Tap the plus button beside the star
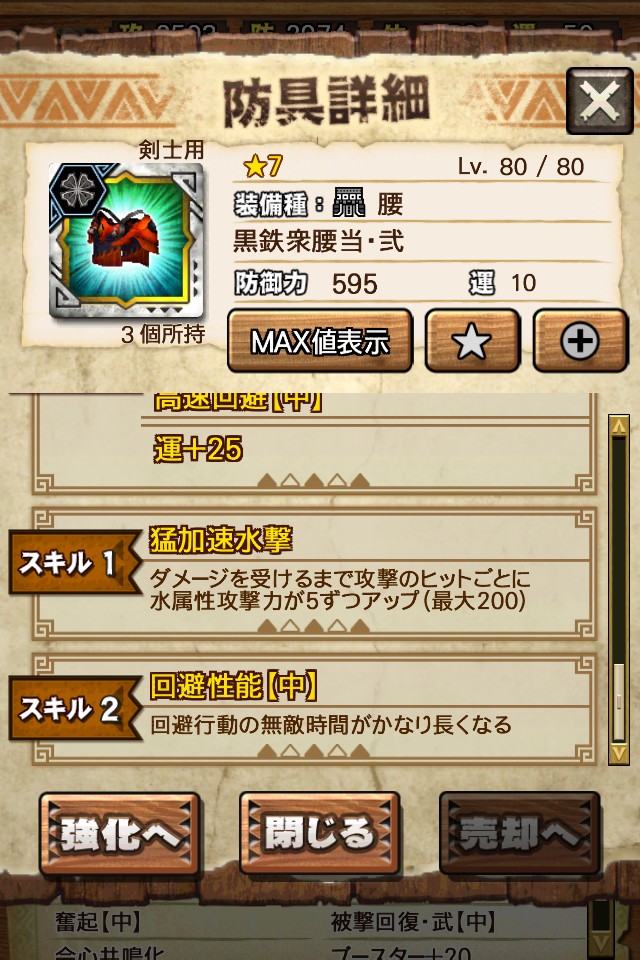The width and height of the screenshot is (640, 960). click(580, 342)
